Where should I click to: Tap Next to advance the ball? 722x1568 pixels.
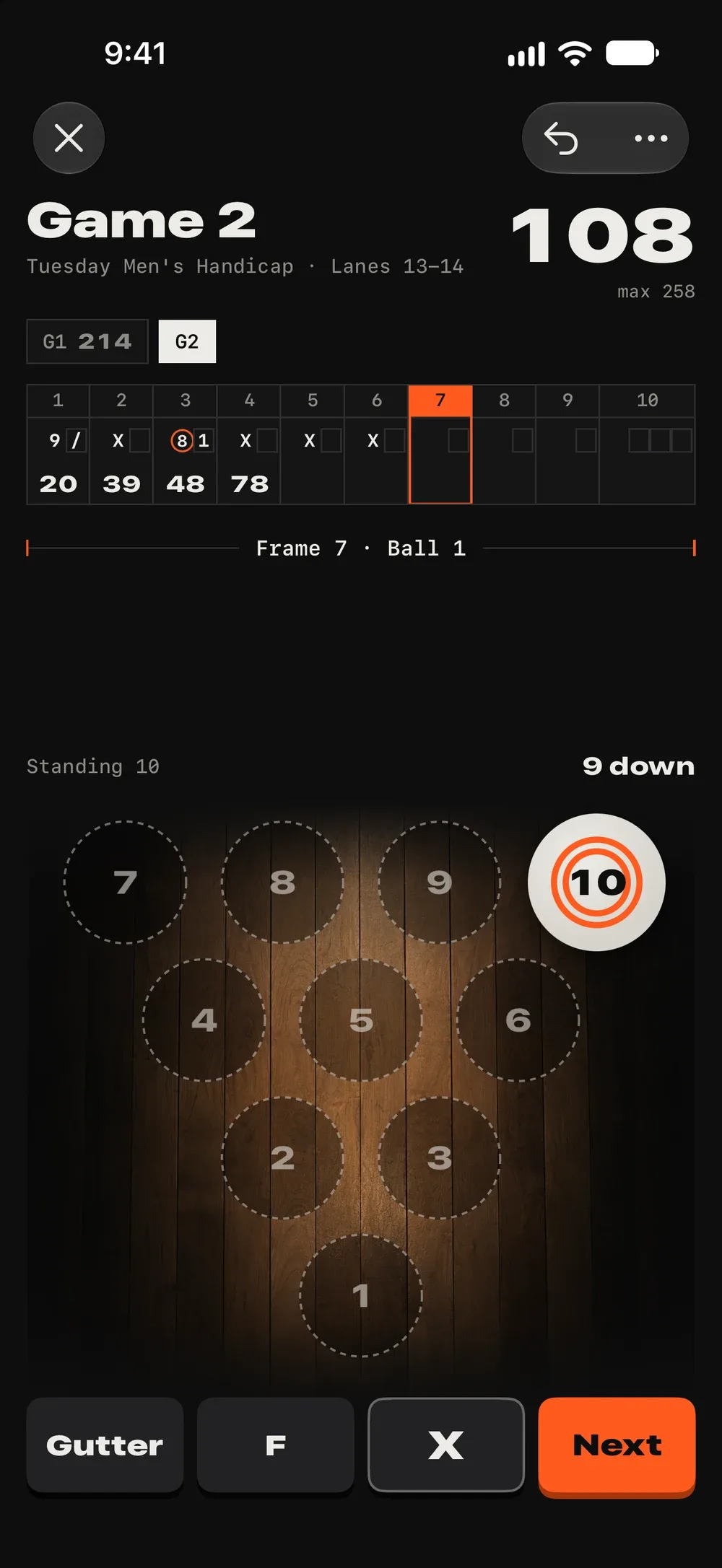pos(617,1445)
